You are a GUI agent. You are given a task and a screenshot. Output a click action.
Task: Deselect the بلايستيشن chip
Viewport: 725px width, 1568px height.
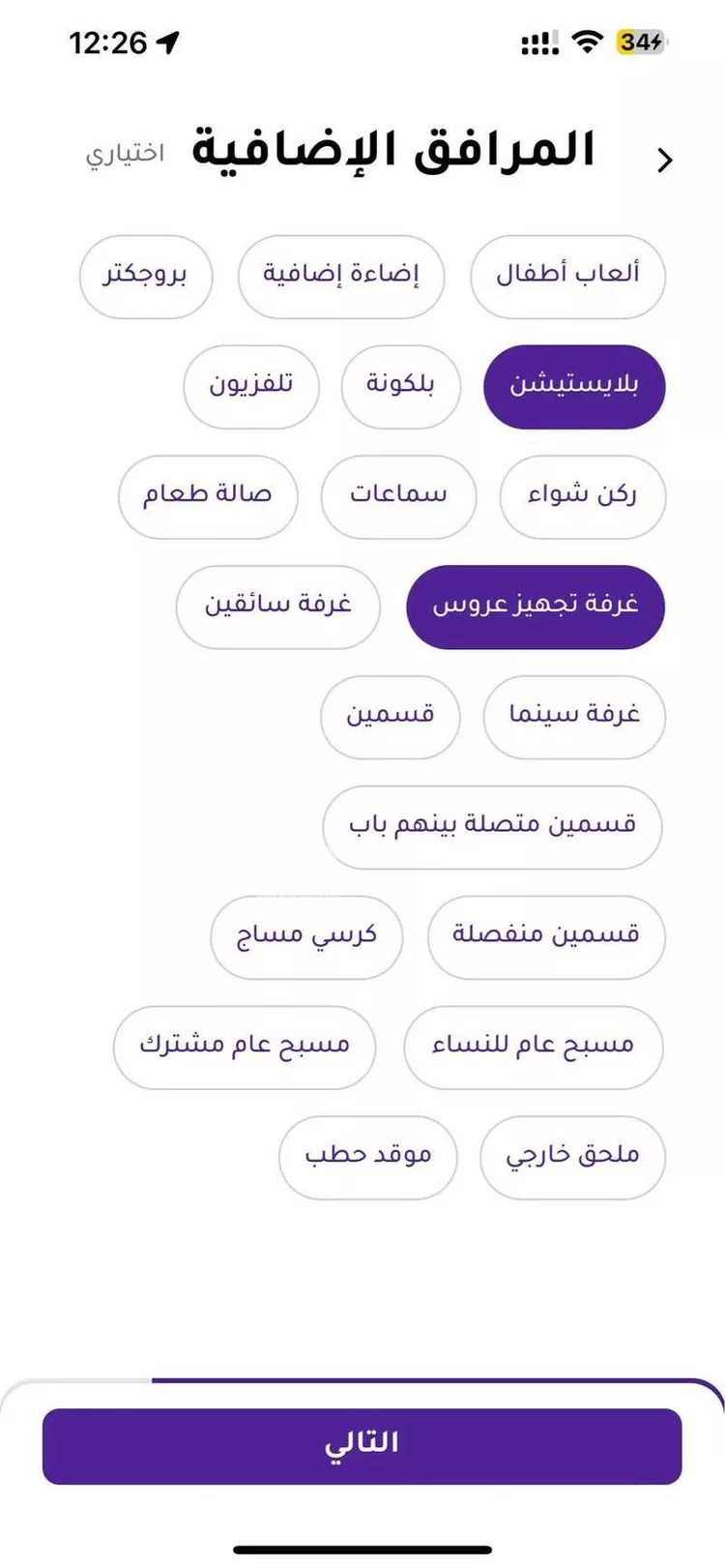tap(574, 386)
